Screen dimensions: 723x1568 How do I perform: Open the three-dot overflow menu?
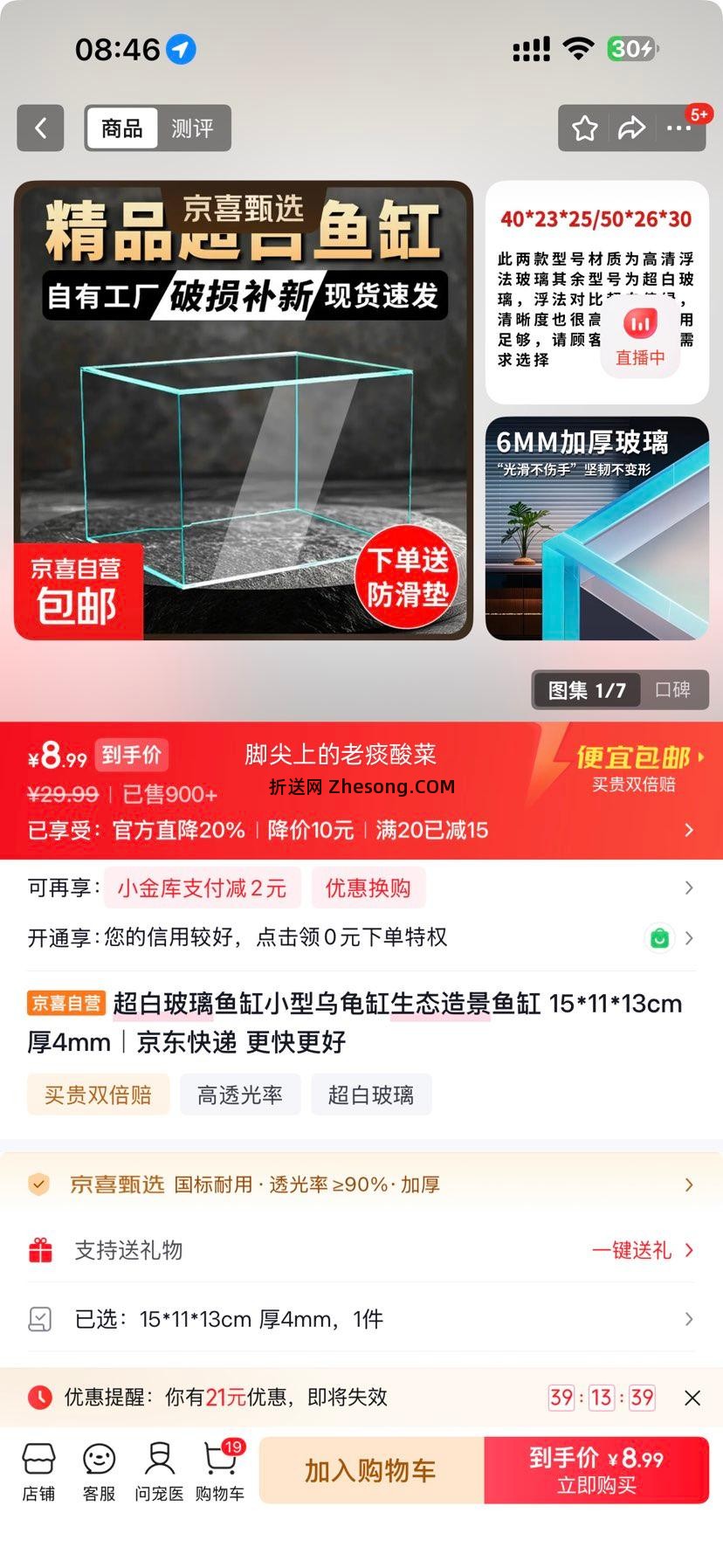pos(678,128)
